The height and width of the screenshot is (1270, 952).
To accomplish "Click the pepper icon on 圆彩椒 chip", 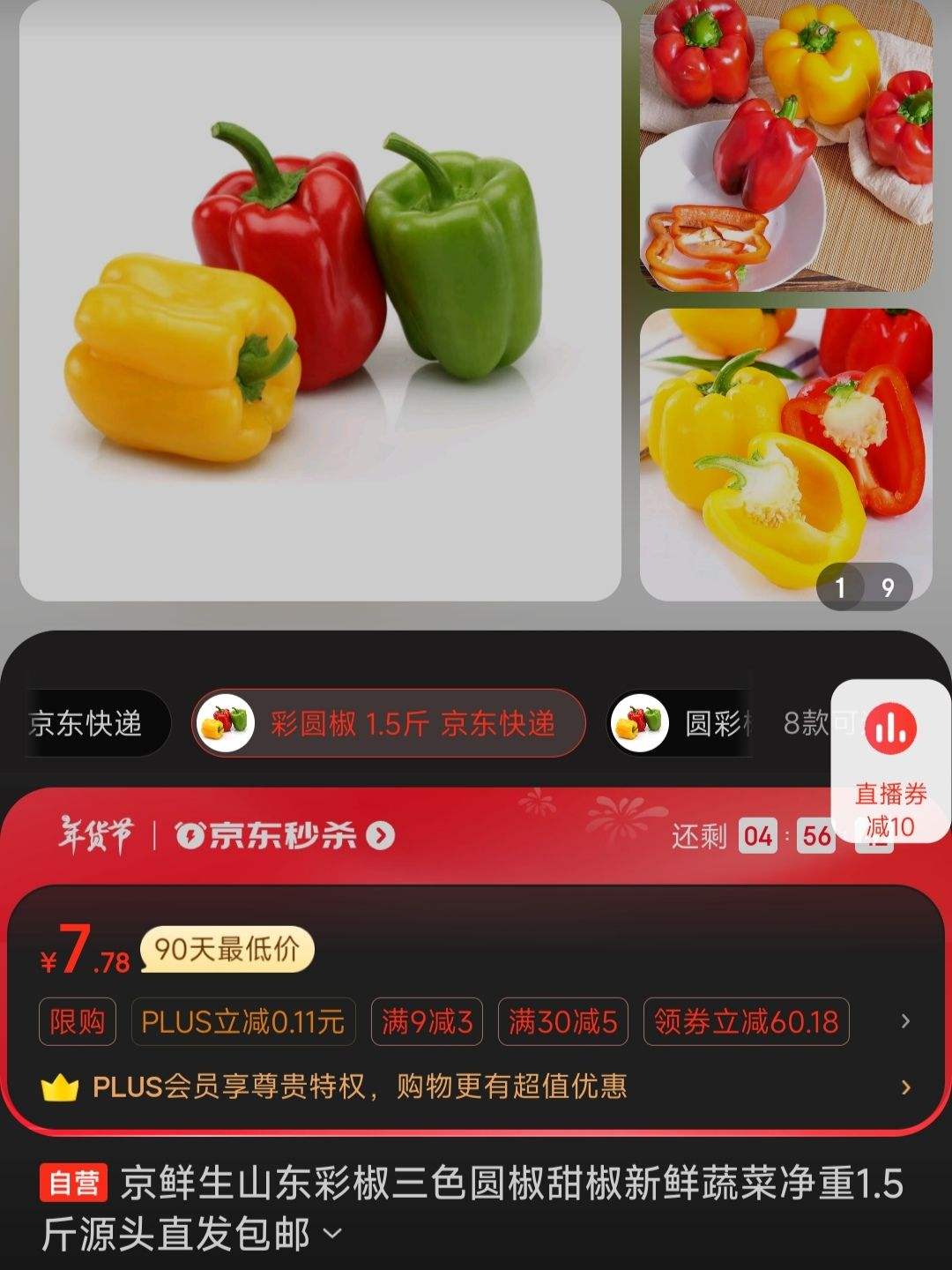I will tap(640, 721).
